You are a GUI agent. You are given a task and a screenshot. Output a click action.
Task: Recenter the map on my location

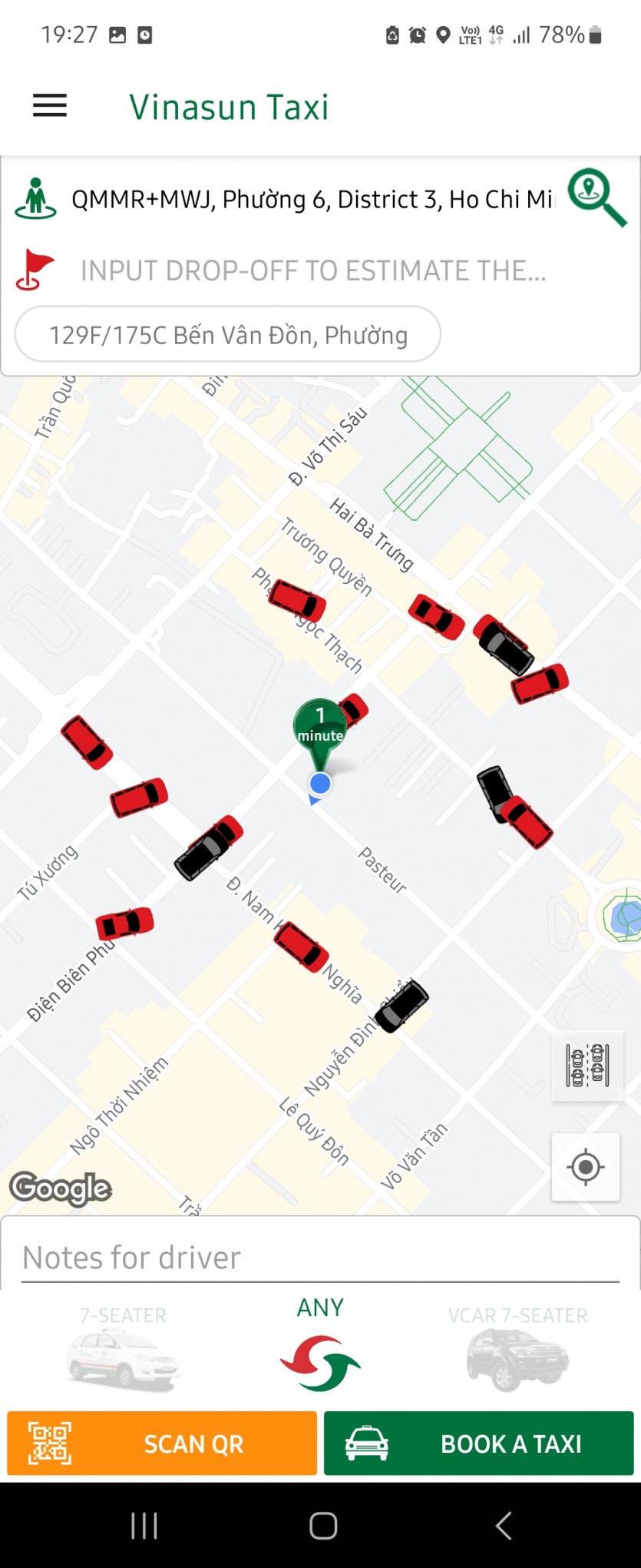click(586, 1167)
